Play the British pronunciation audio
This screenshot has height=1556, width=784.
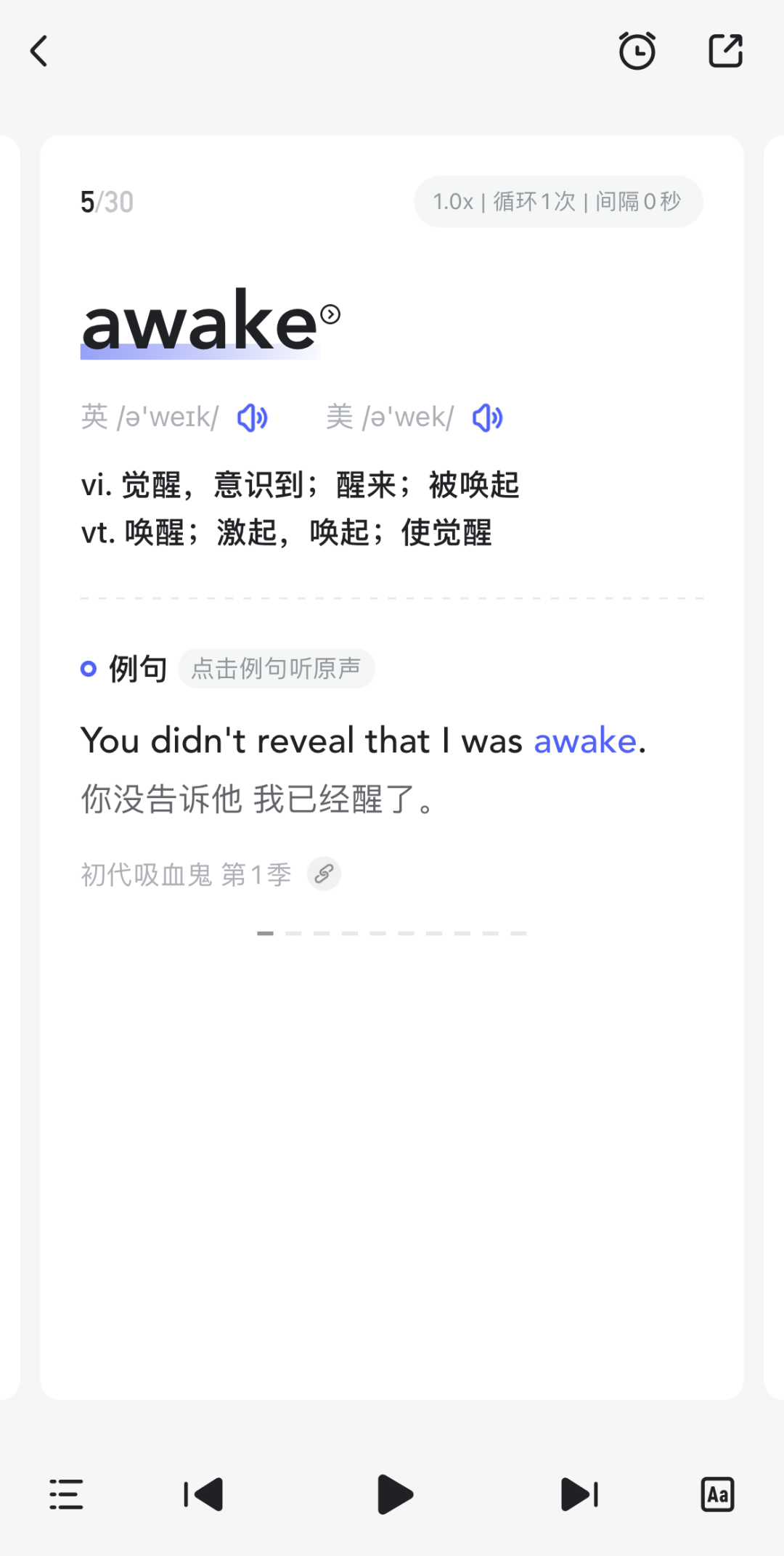click(x=253, y=418)
